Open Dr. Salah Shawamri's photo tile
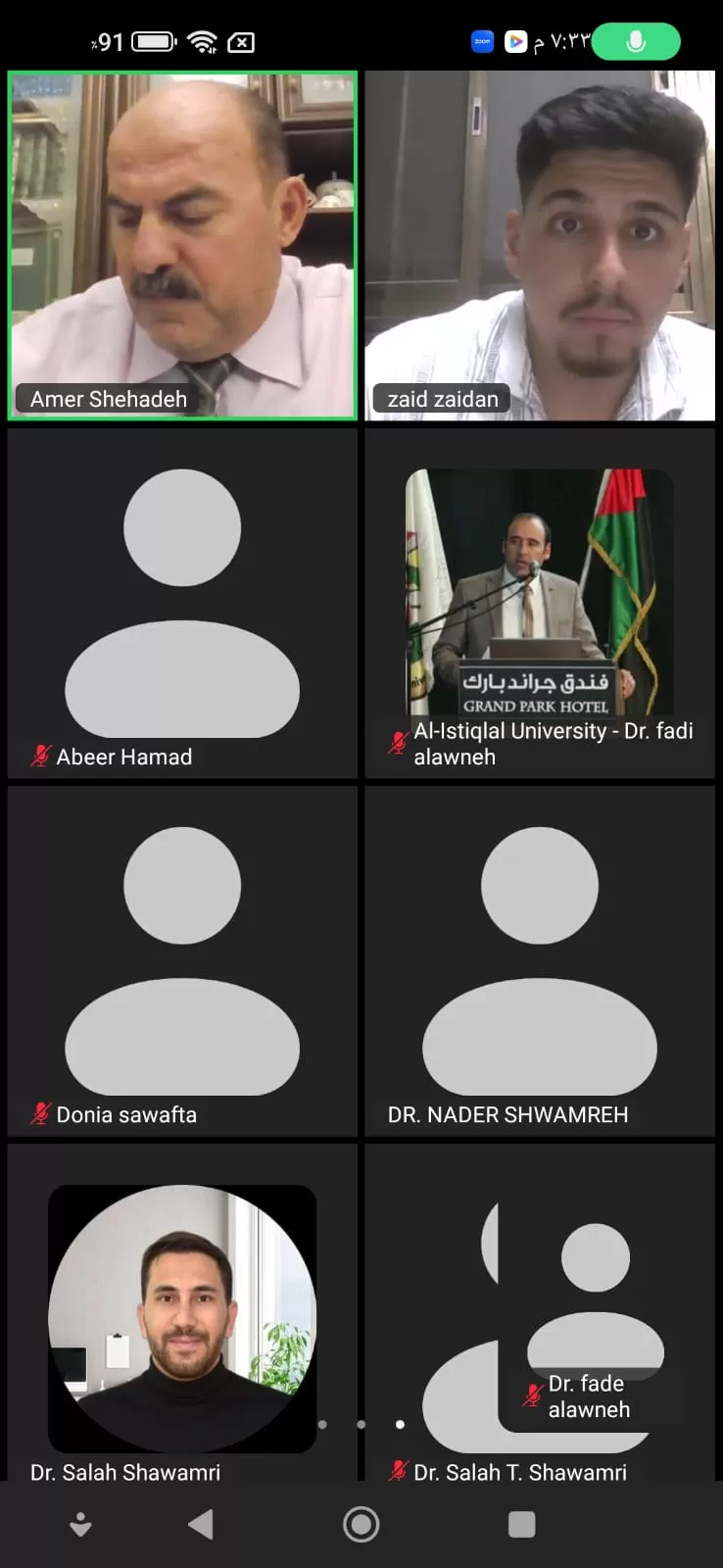 [182, 1318]
